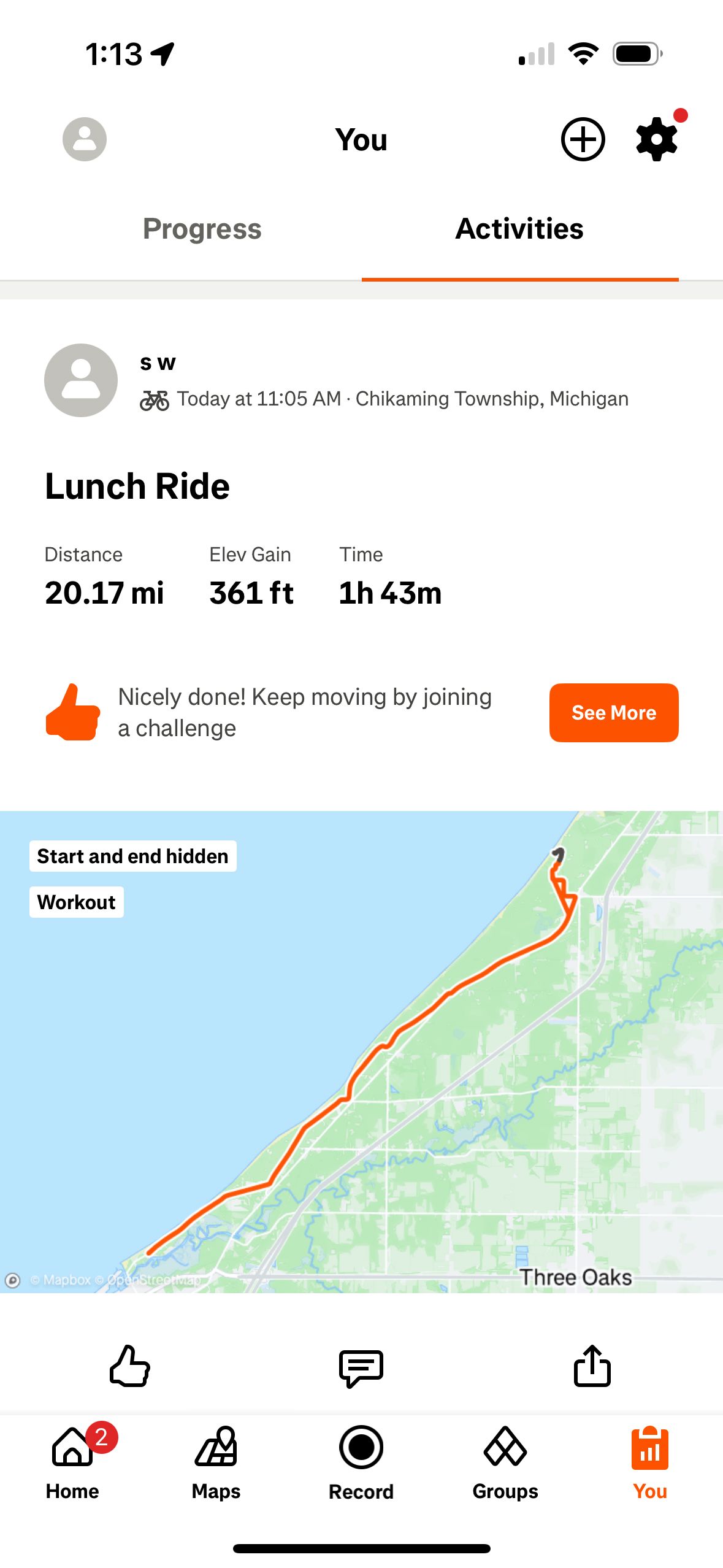Switch to Groups tab
This screenshot has height=1568, width=723.
click(505, 1463)
